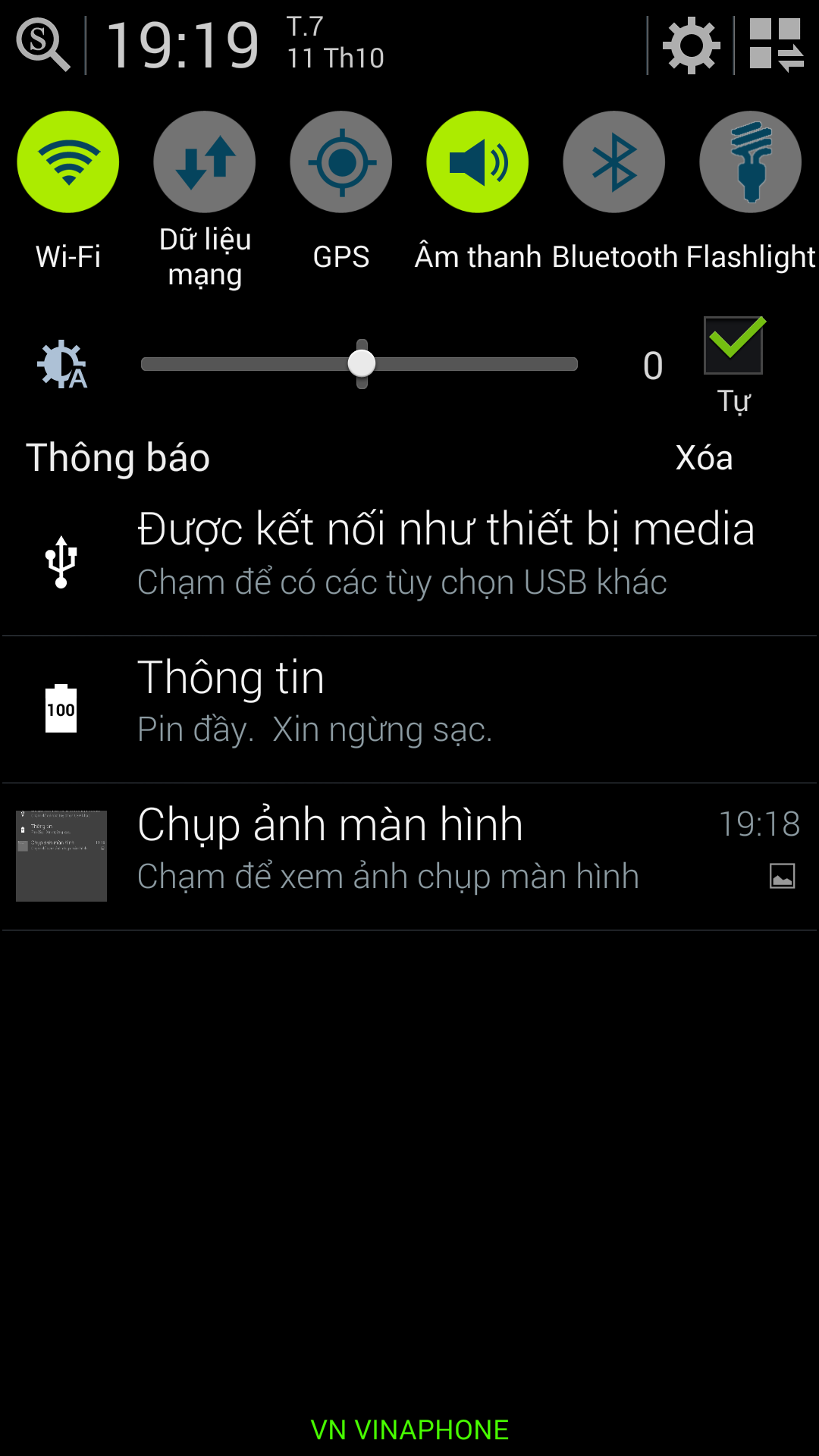Toggle Âm thanh sound mode

tap(478, 162)
